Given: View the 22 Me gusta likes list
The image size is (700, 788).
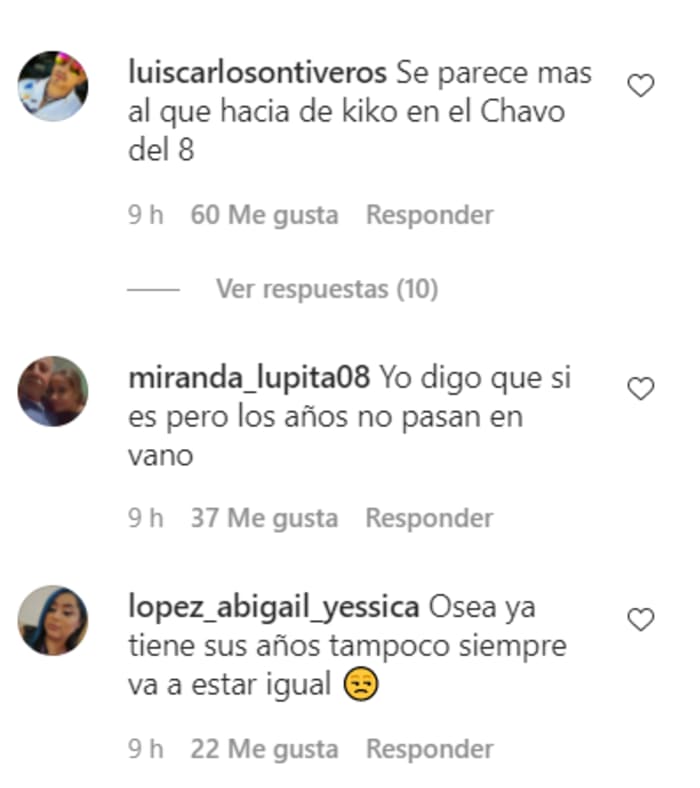Looking at the screenshot, I should coord(264,749).
